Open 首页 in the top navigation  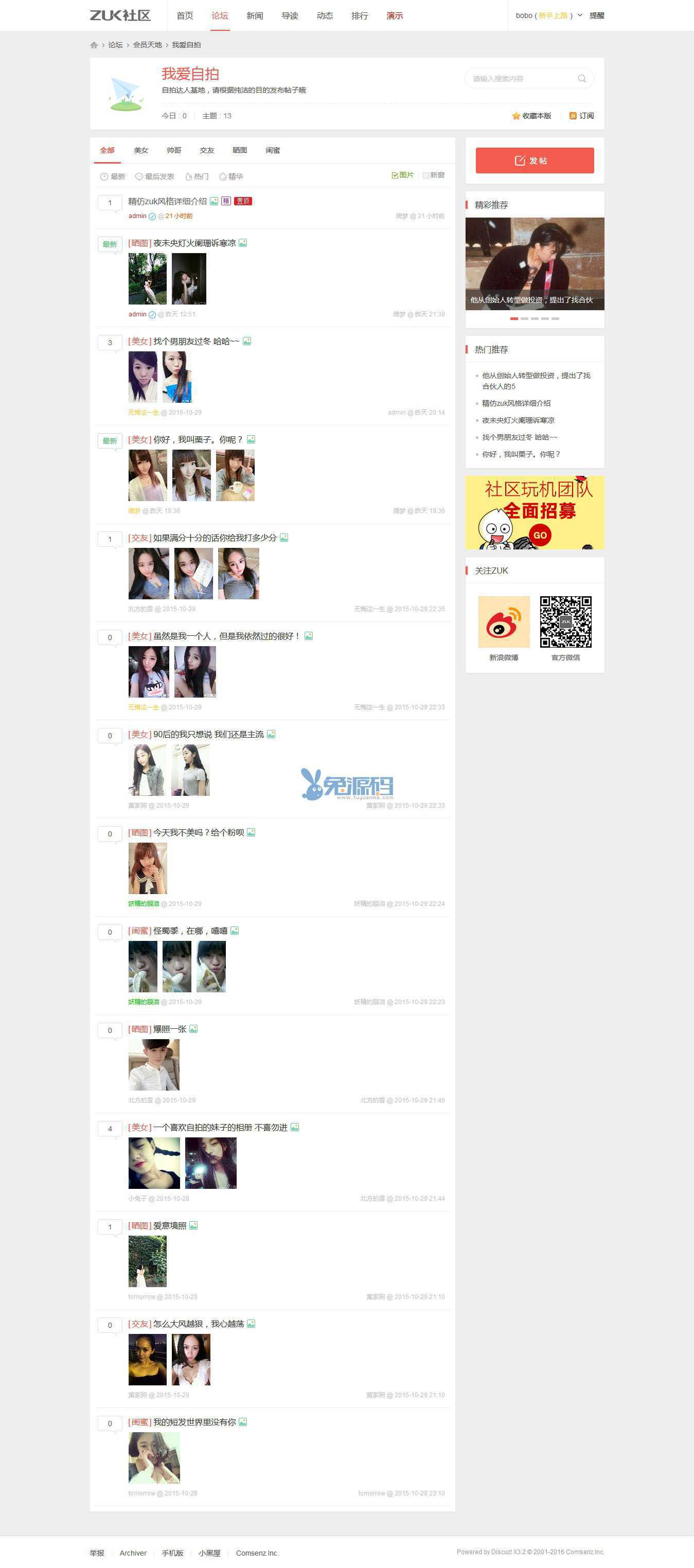pos(185,16)
